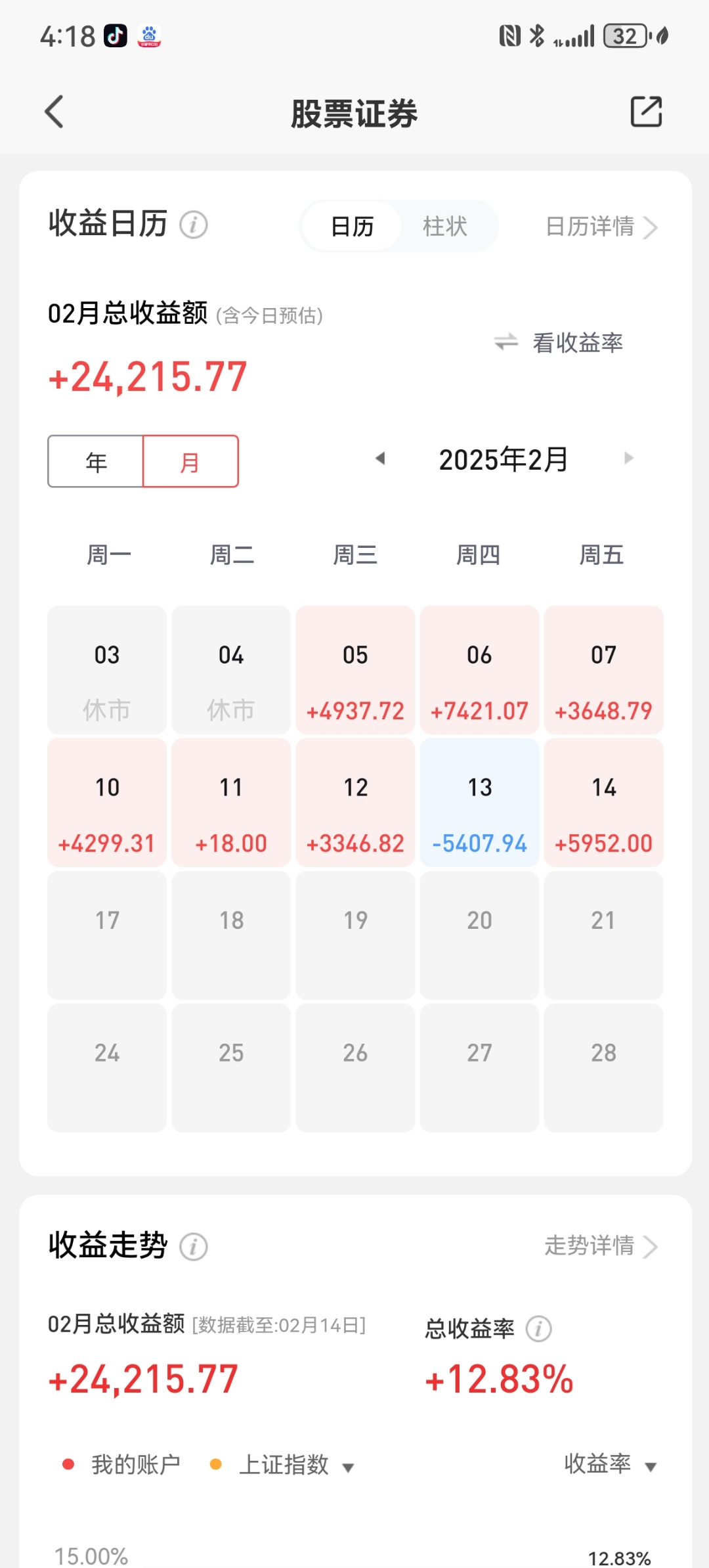The image size is (709, 1568).
Task: Toggle the 年 view option
Action: click(96, 461)
